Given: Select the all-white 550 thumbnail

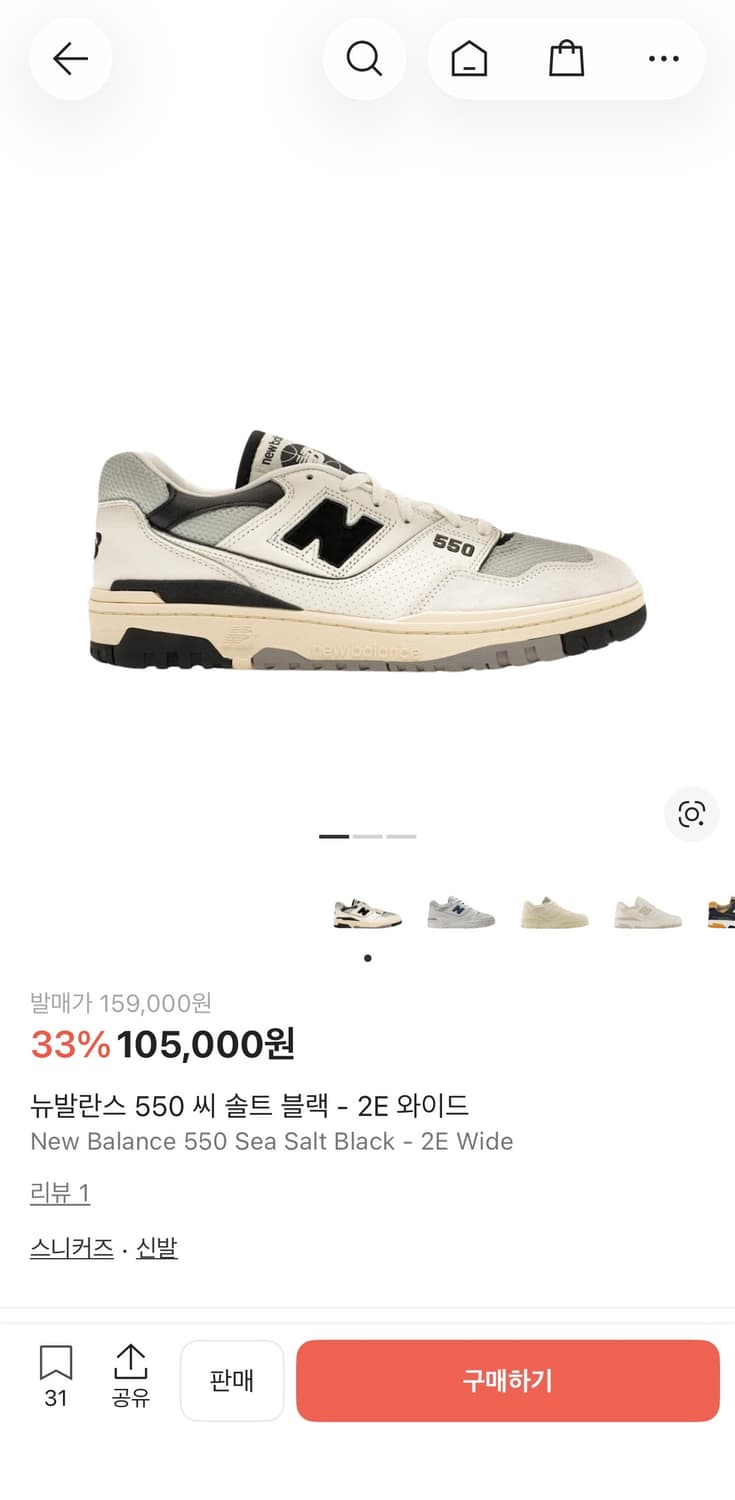Looking at the screenshot, I should tap(648, 913).
